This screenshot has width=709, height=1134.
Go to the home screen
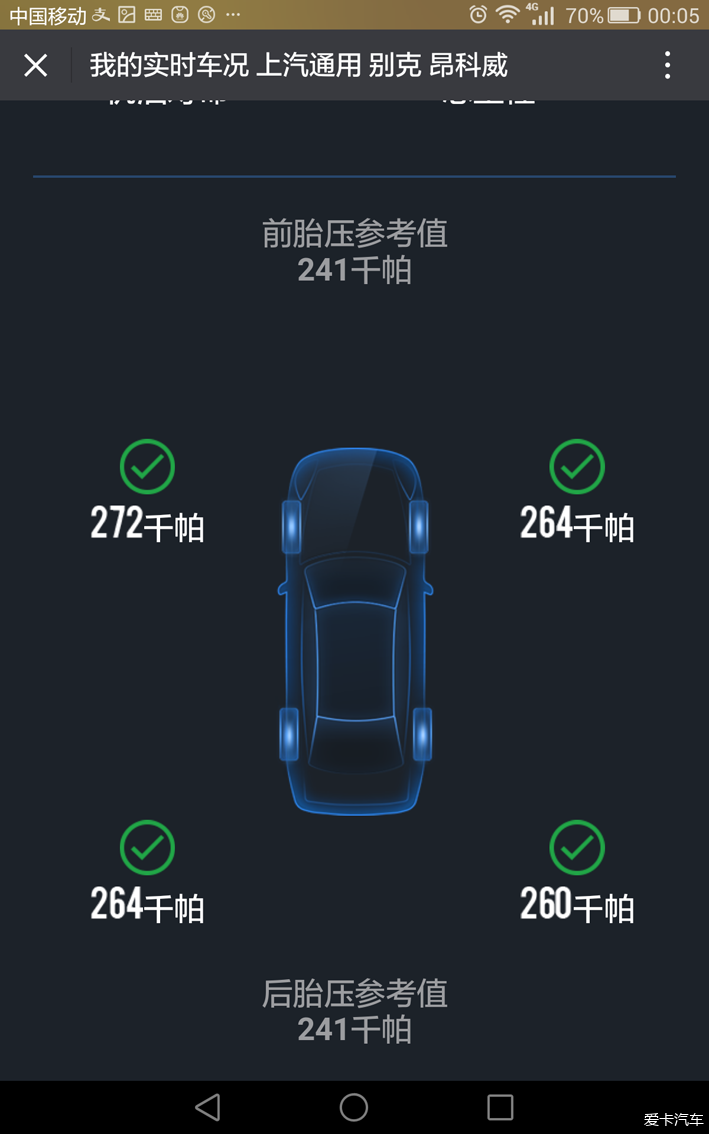pyautogui.click(x=354, y=1107)
